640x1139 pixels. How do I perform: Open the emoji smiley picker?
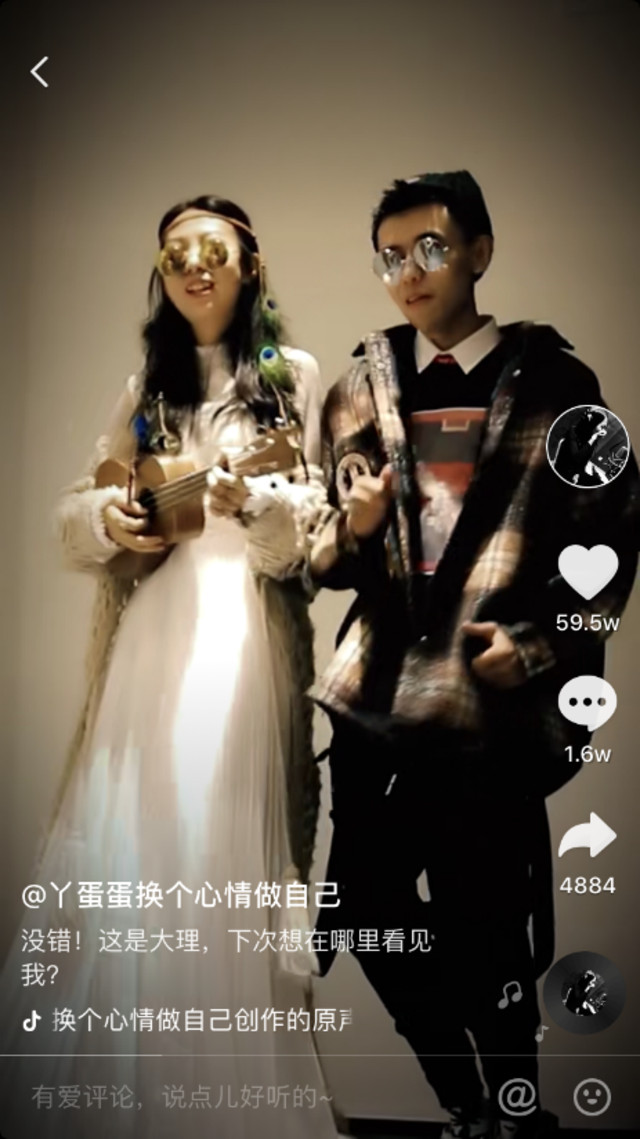(x=592, y=1097)
